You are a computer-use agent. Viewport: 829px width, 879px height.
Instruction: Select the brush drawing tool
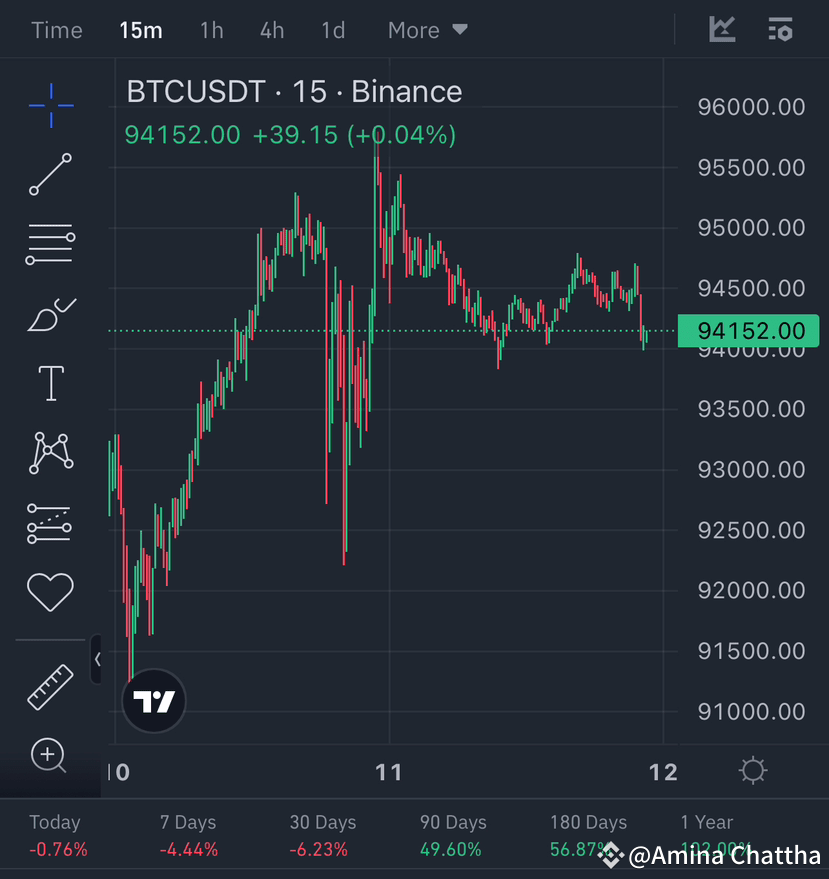50,312
